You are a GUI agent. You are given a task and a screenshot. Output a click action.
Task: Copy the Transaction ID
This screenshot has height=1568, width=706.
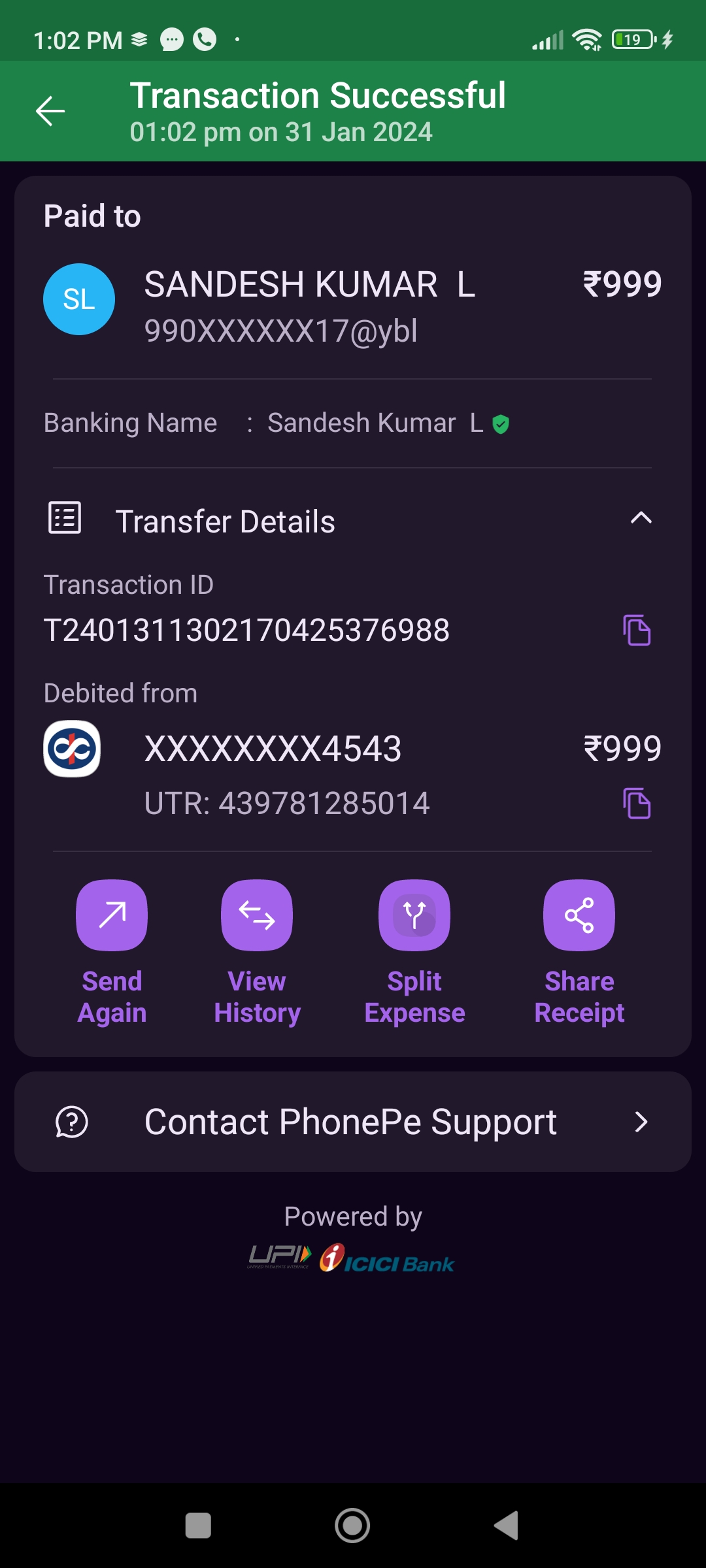637,630
